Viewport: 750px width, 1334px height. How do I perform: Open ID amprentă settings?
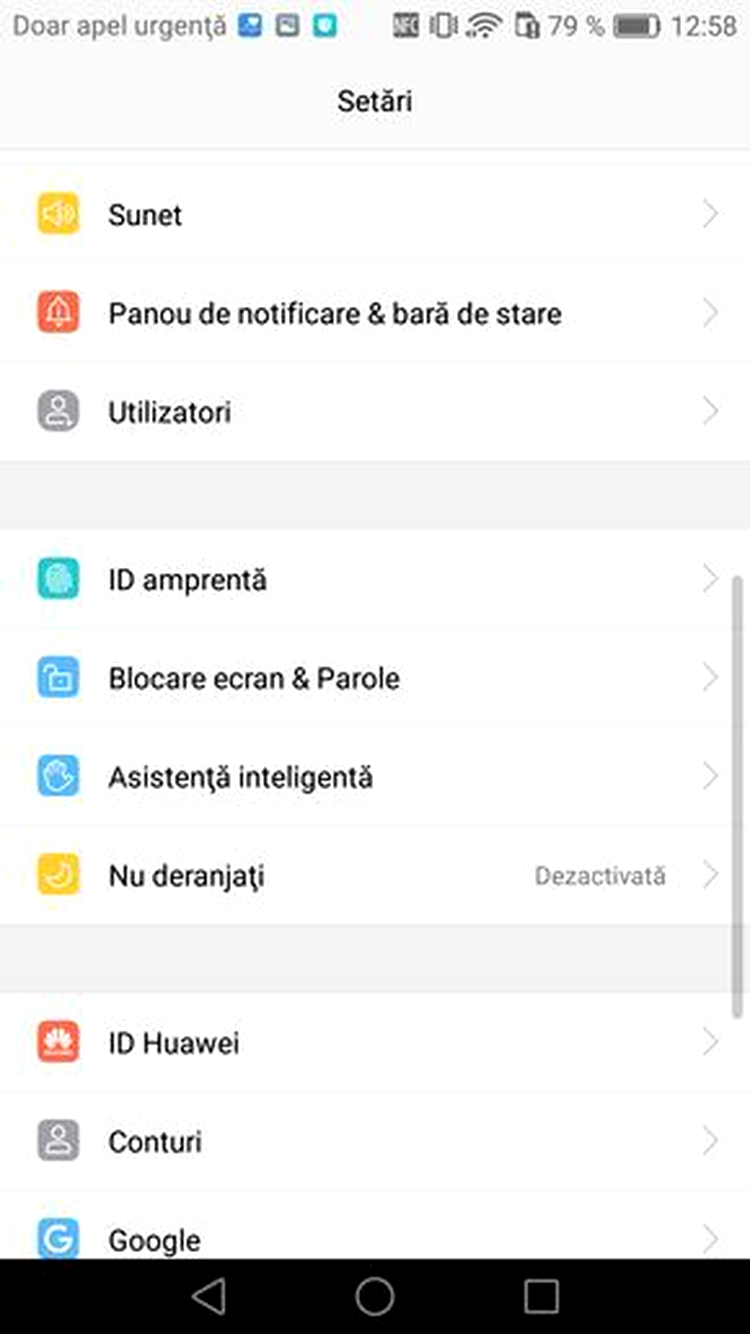[375, 579]
